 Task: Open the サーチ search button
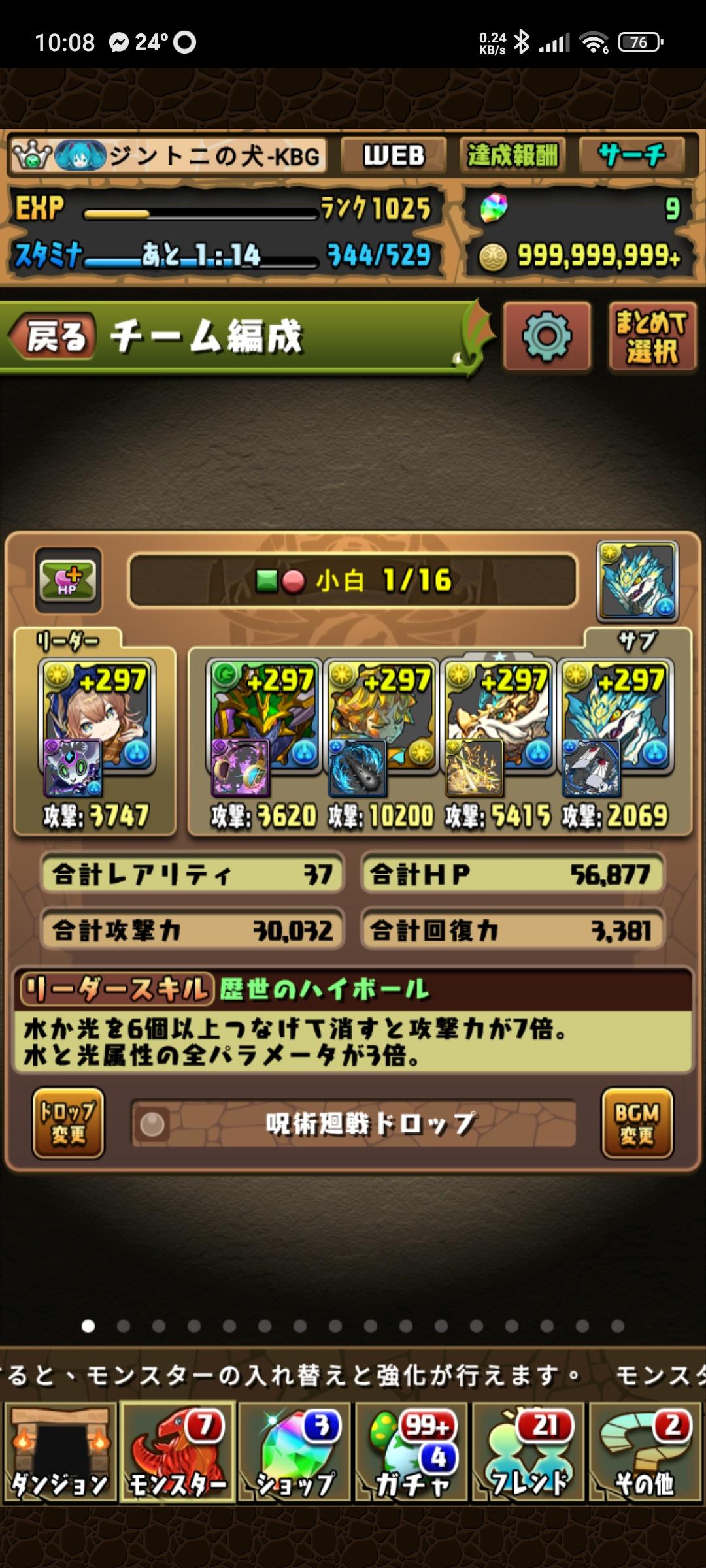point(631,155)
